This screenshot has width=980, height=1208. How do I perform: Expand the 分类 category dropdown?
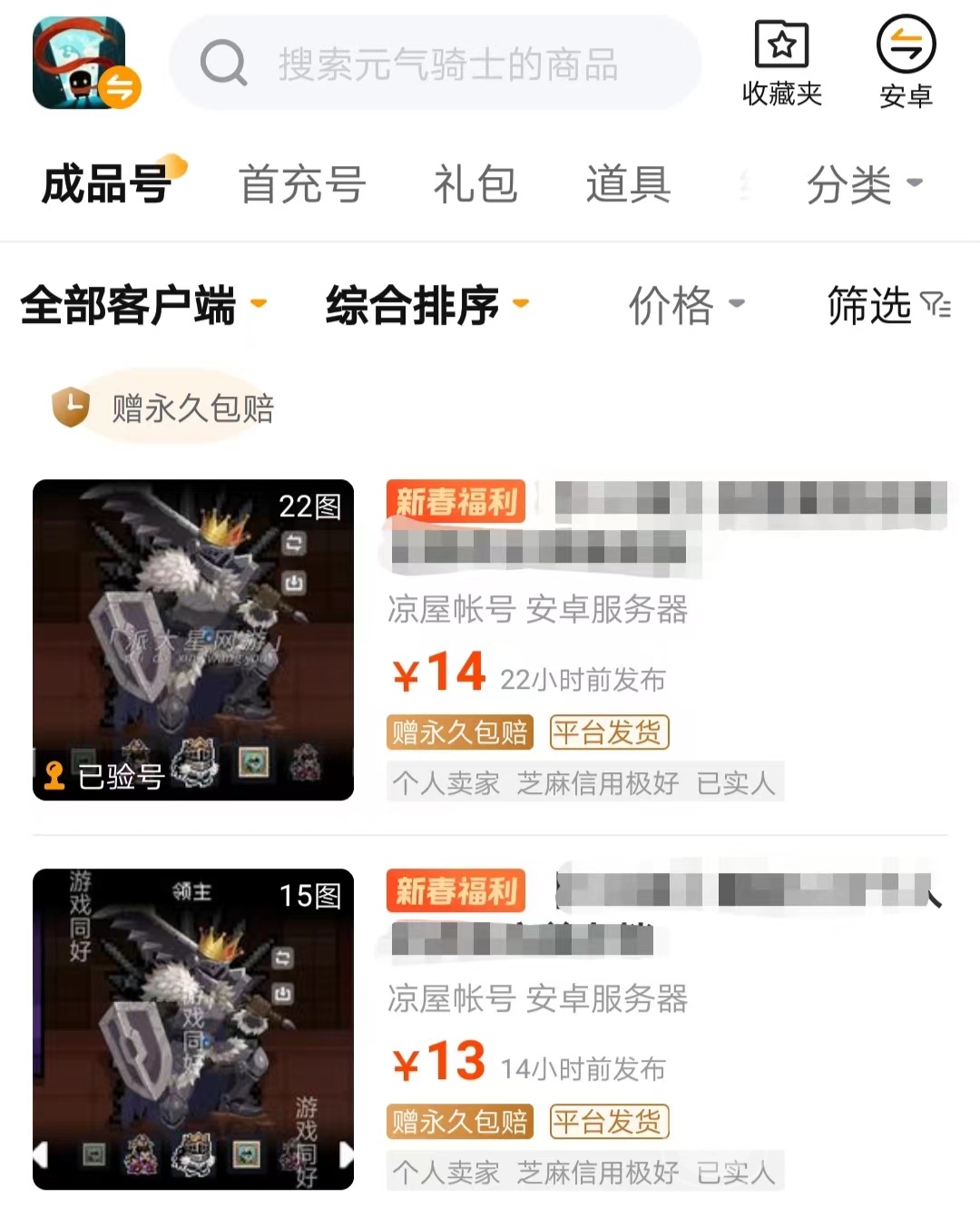(x=863, y=184)
